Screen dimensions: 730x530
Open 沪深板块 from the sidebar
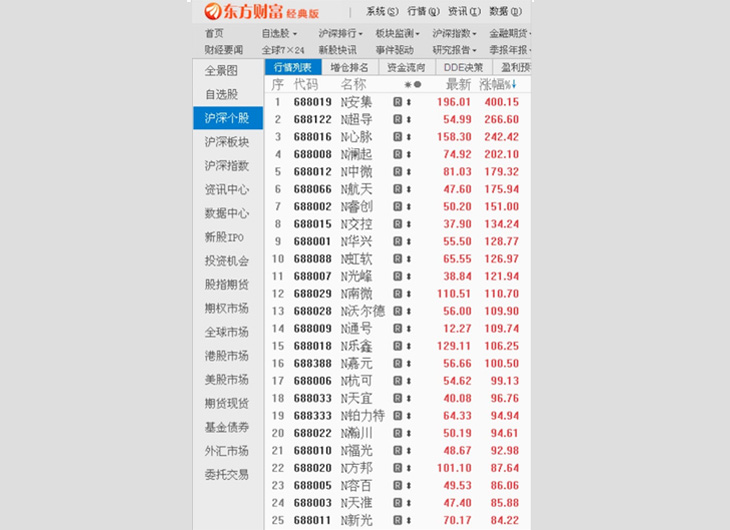tap(227, 142)
